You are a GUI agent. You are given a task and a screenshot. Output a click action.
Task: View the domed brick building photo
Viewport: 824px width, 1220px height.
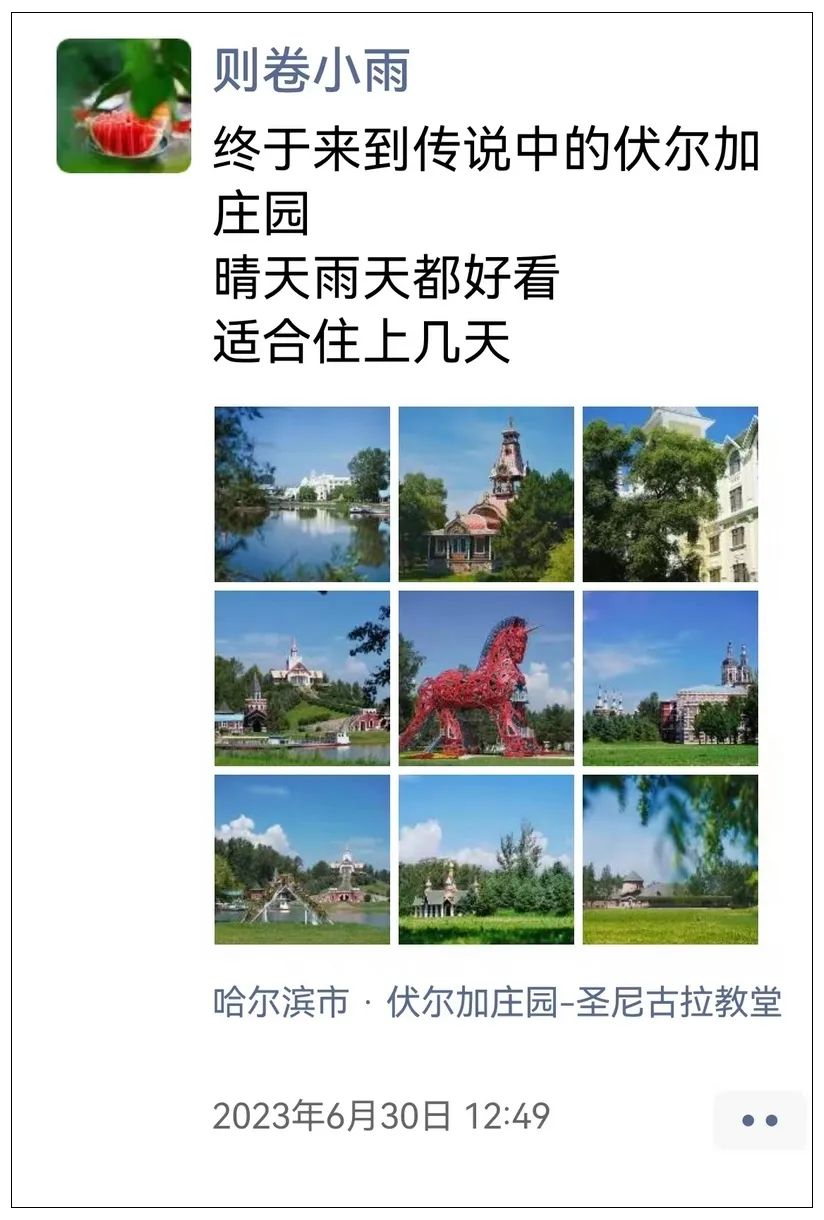click(670, 678)
